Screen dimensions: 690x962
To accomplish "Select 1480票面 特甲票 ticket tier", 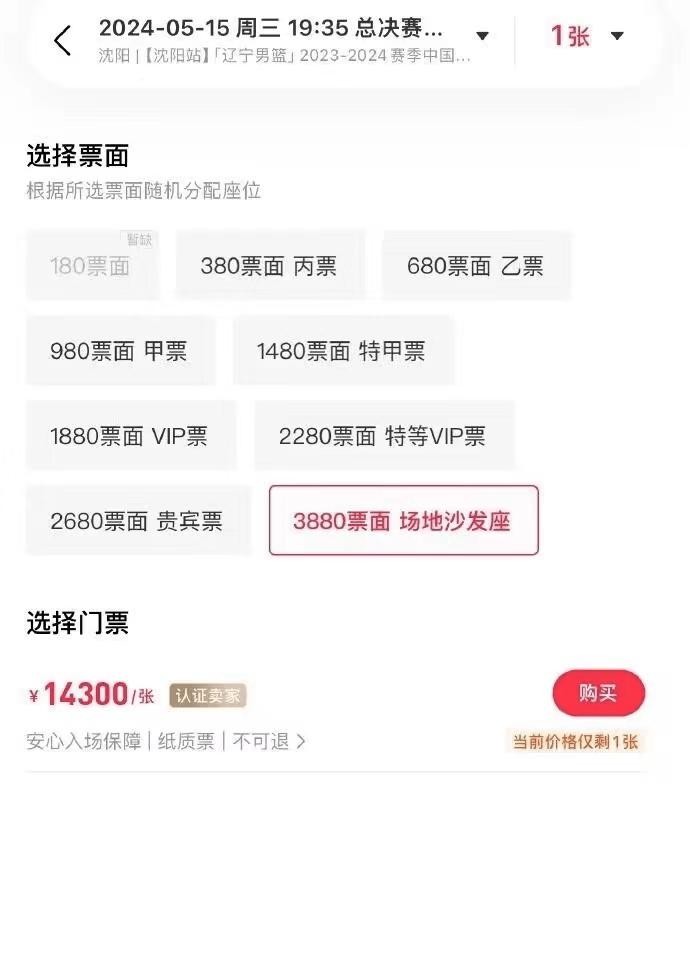I will coord(342,351).
